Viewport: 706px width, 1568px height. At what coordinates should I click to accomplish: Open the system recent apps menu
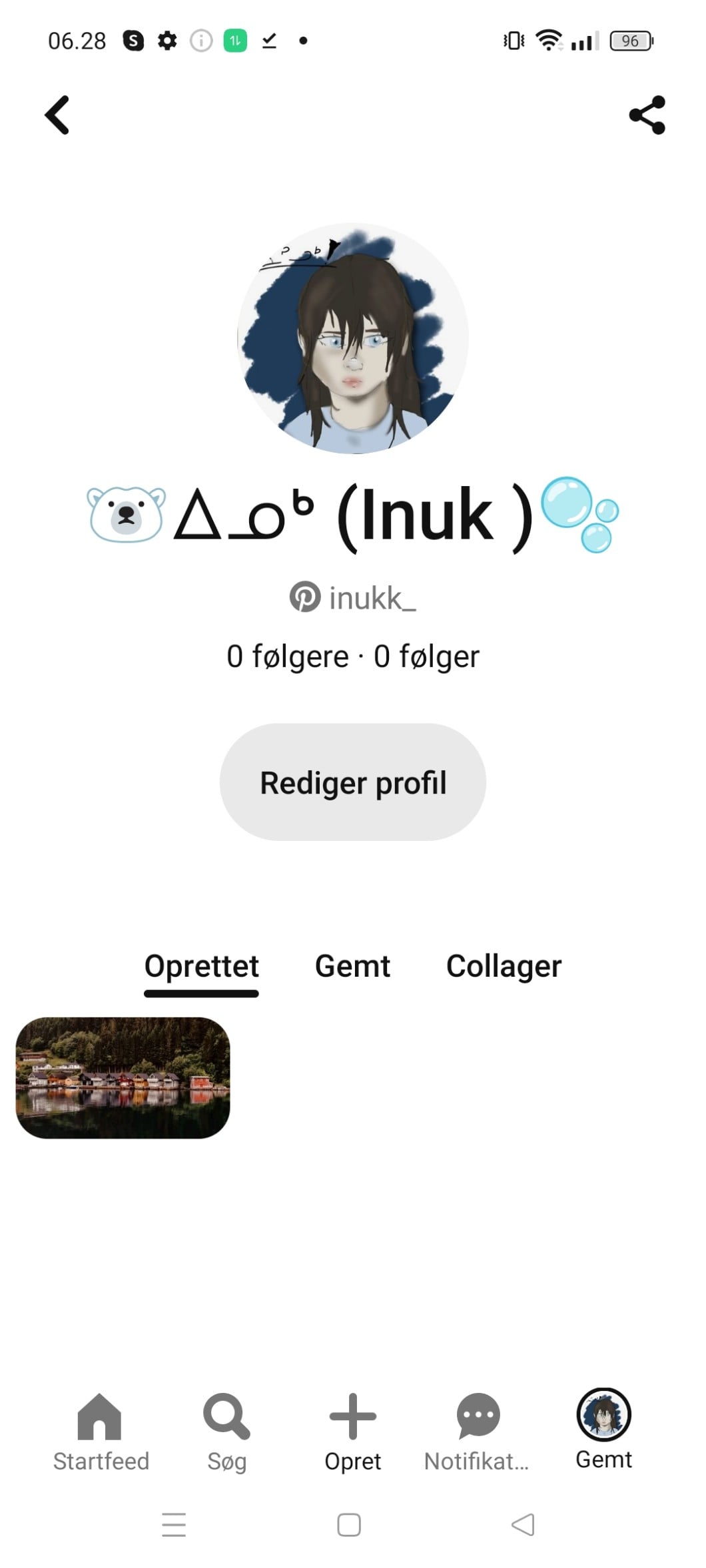pyautogui.click(x=174, y=1525)
